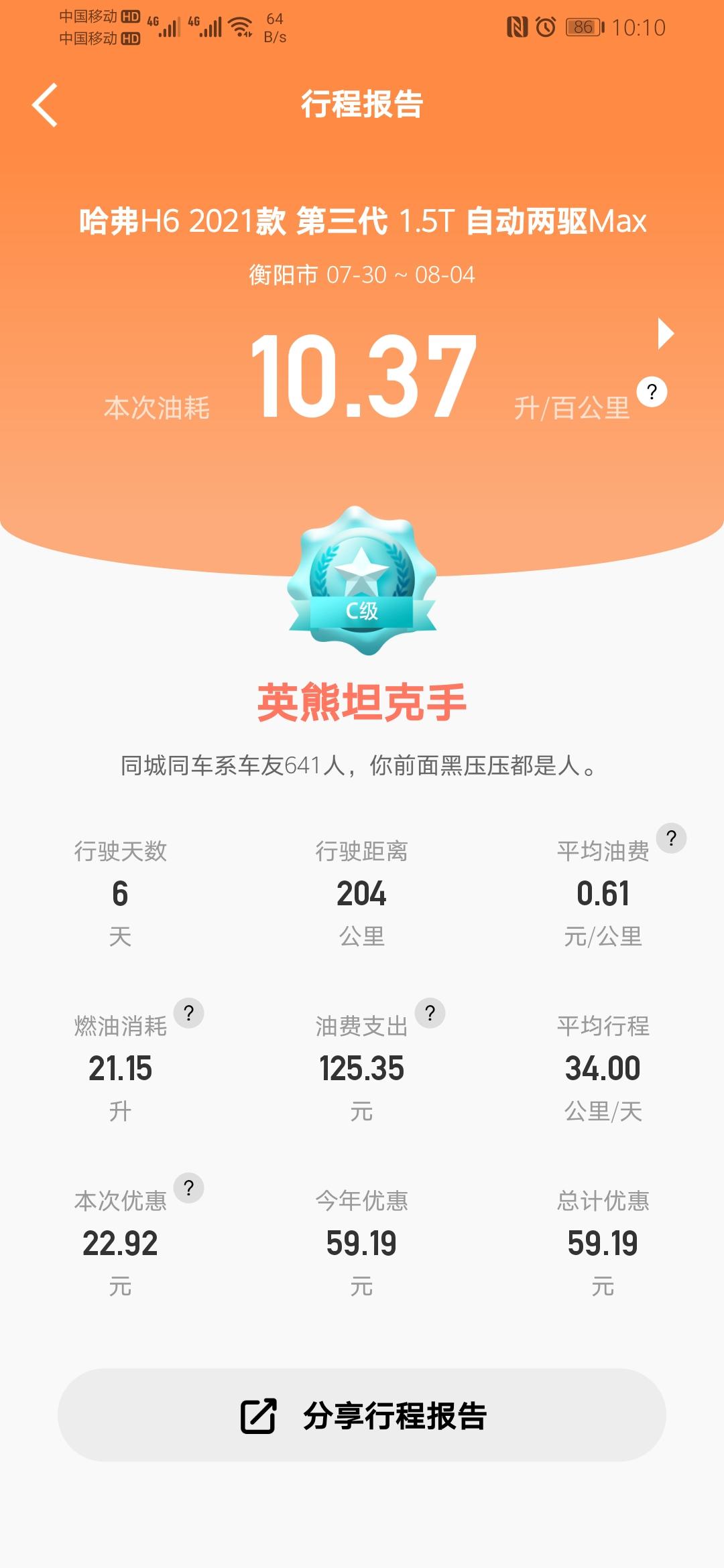Open the help icon next to 燃油消耗

pyautogui.click(x=188, y=1012)
